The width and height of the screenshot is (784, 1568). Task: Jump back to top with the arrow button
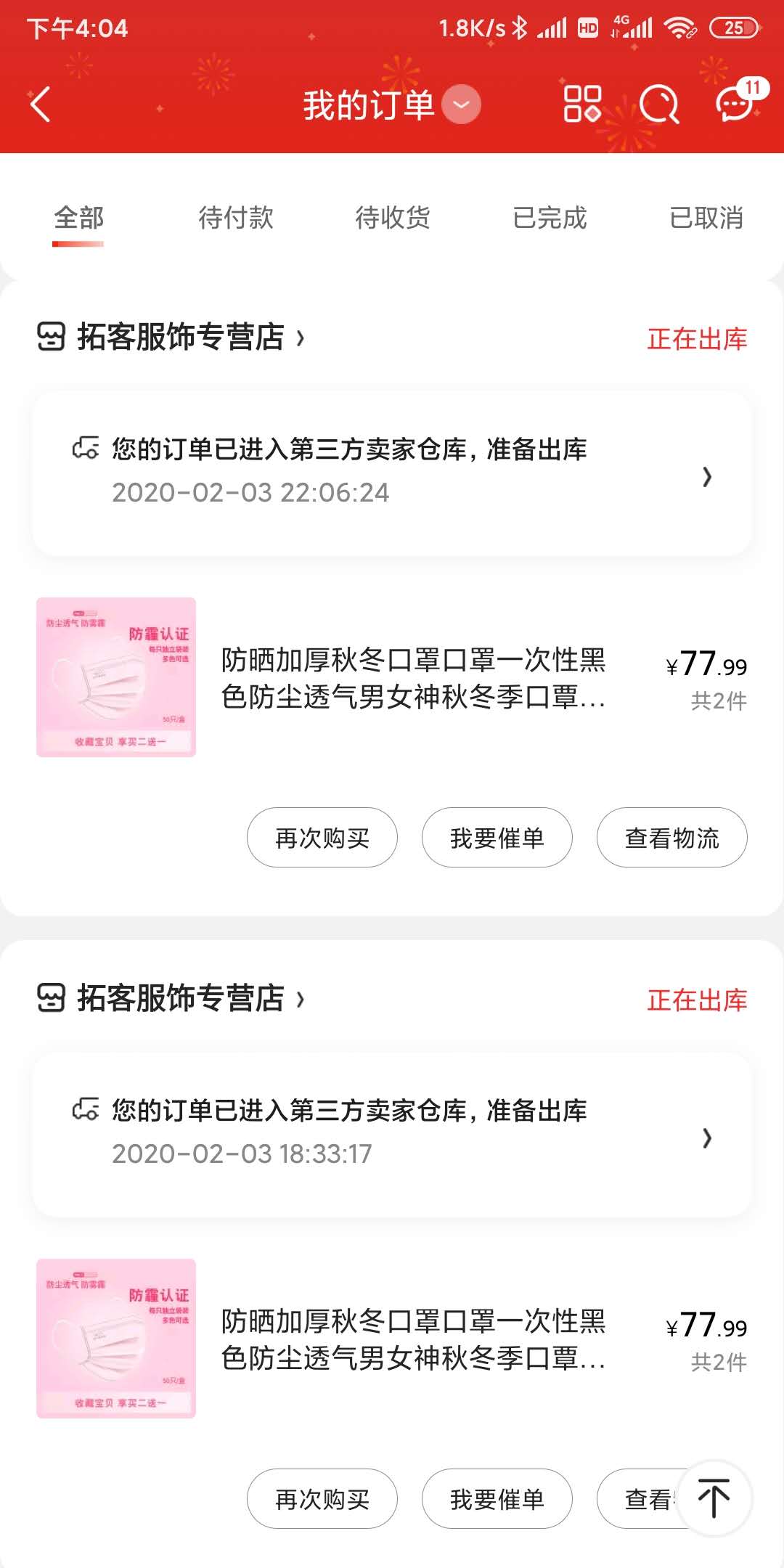[x=714, y=1498]
